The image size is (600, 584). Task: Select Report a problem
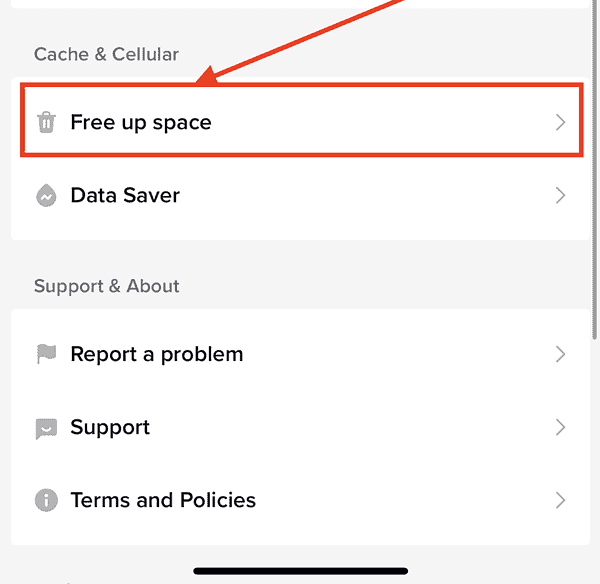[x=156, y=354]
